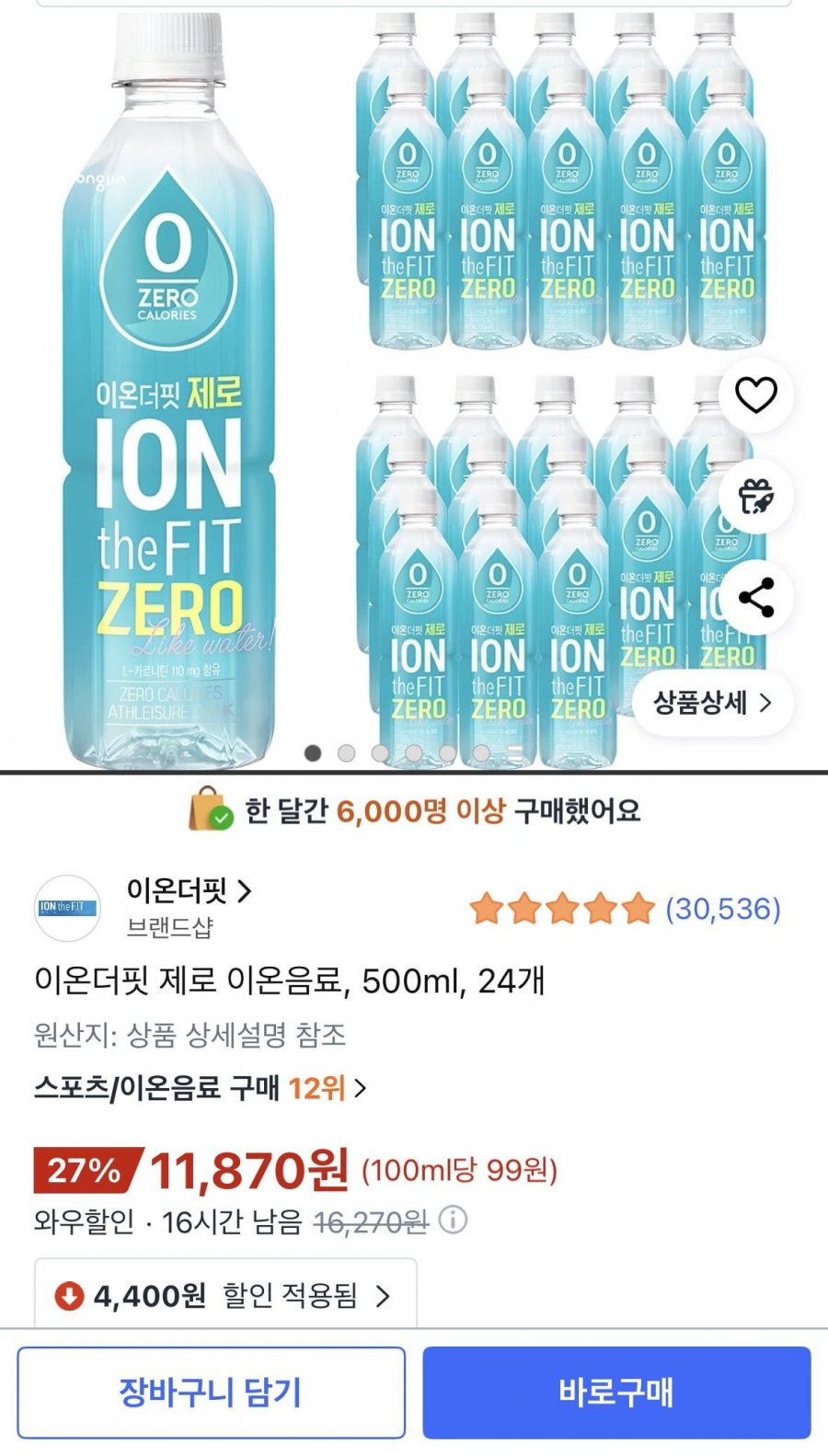Open 스포츠/이온음료 구매 12위 ranking
The width and height of the screenshot is (828, 1456).
(x=201, y=1088)
